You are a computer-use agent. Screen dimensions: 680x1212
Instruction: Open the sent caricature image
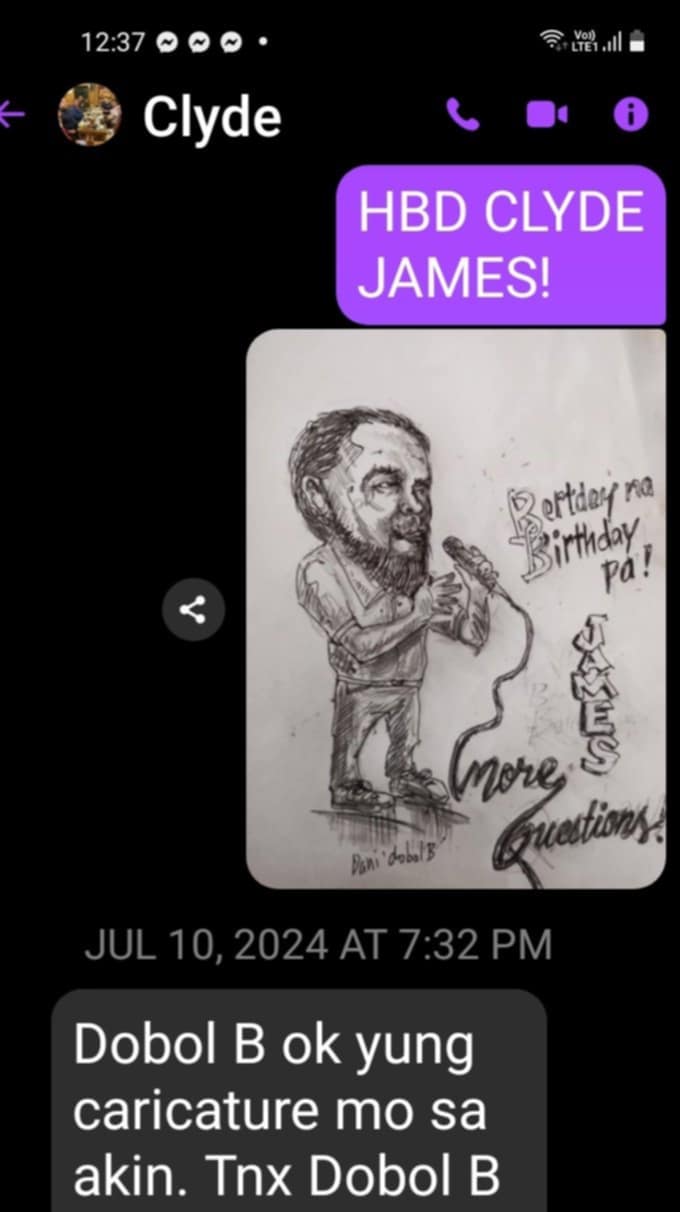(455, 607)
